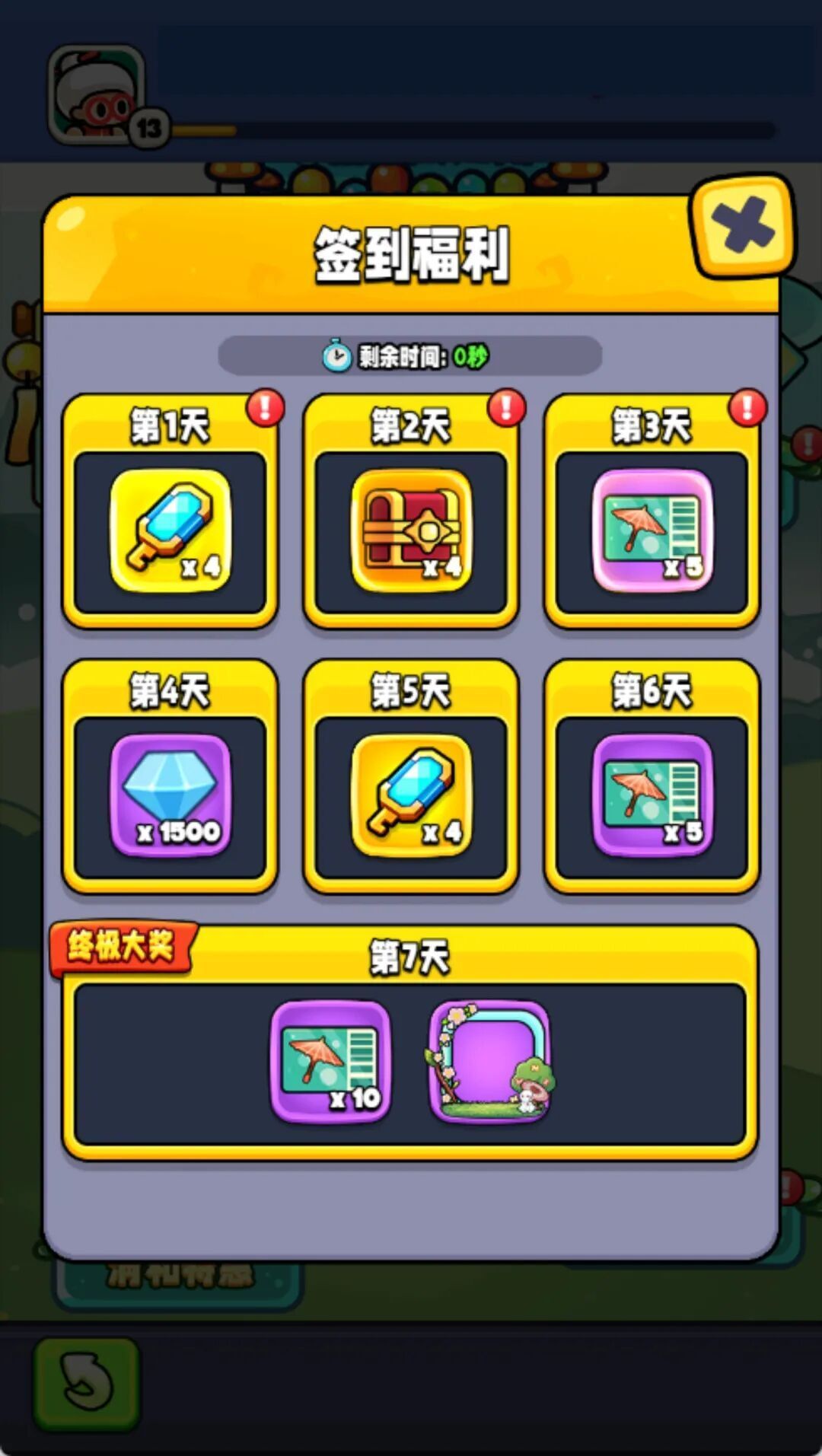Image resolution: width=822 pixels, height=1456 pixels.
Task: Claim the Day 1 crystal mirror reward
Action: pyautogui.click(x=169, y=527)
